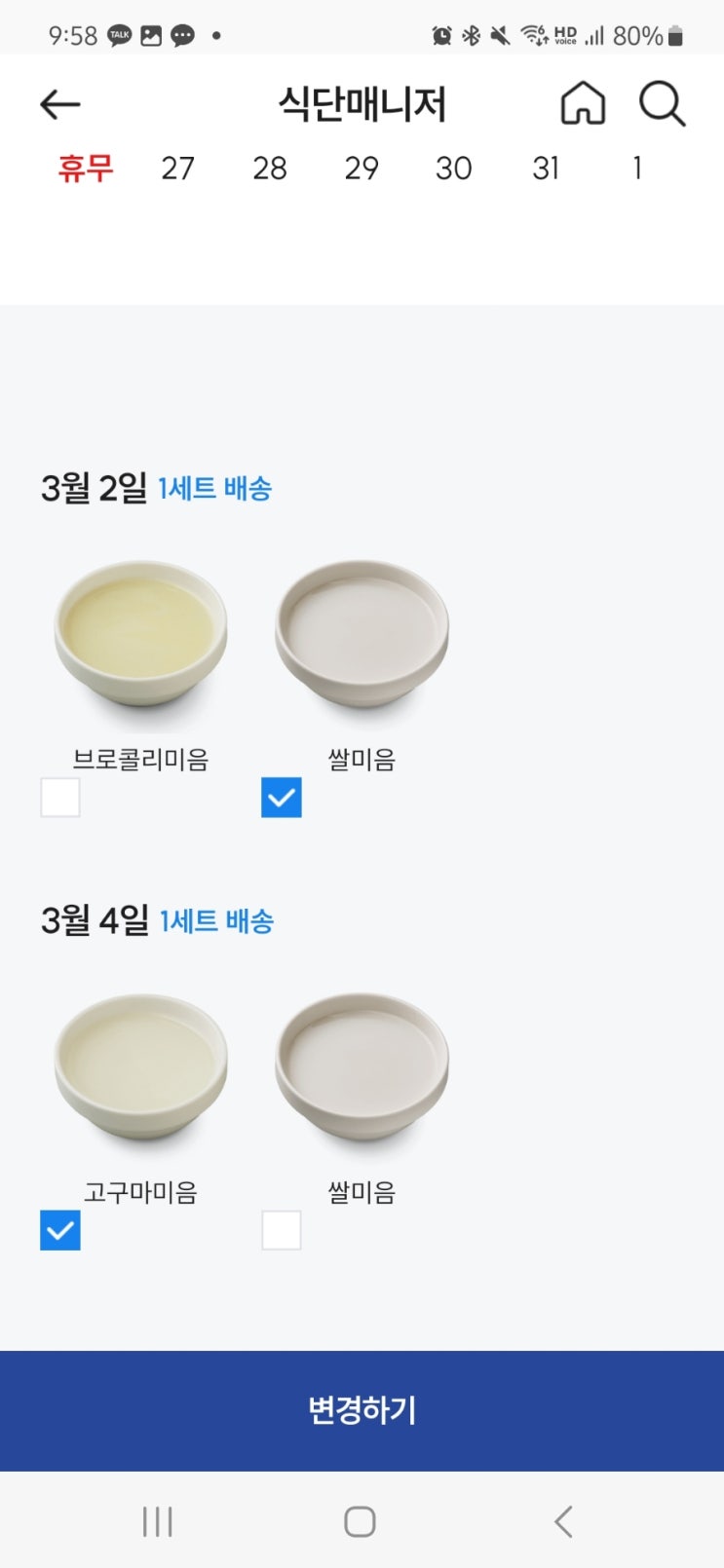Viewport: 724px width, 1568px height.
Task: Choose date 29 in calendar row
Action: tap(361, 168)
